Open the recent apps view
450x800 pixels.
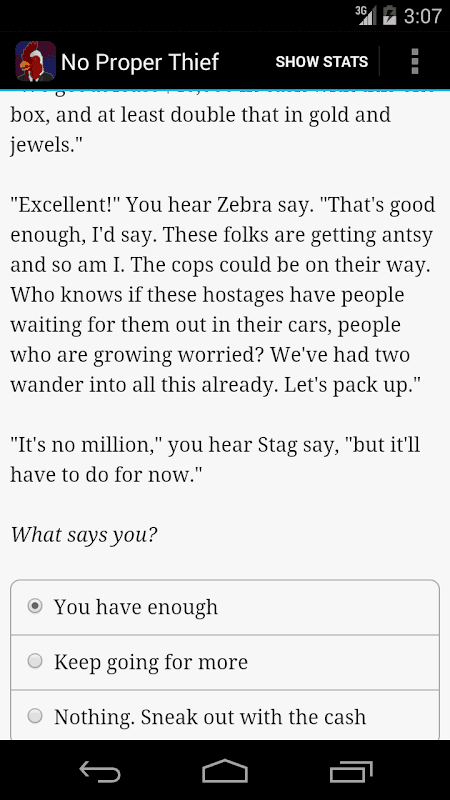click(351, 771)
